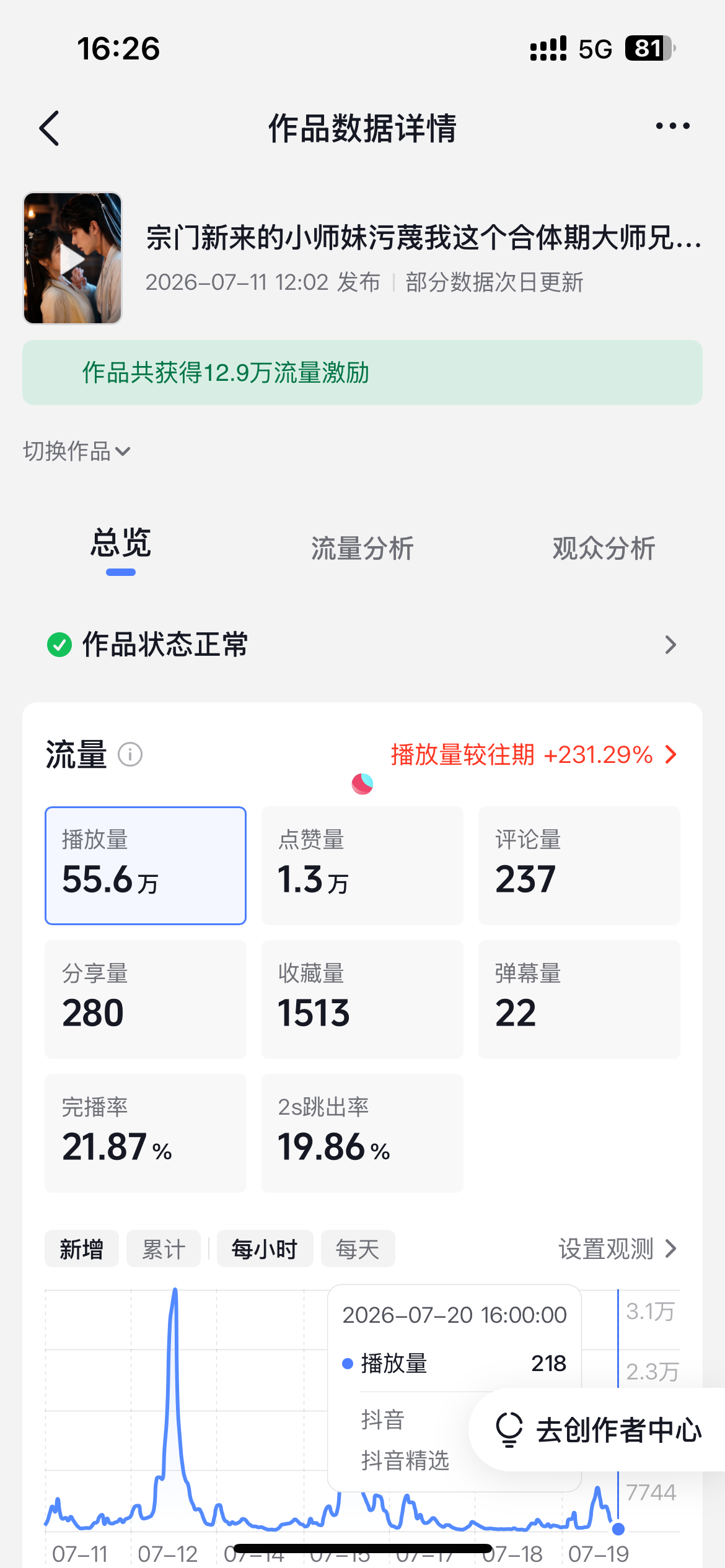Choose the 每小时 chart granularity
The height and width of the screenshot is (1568, 725).
click(x=265, y=1248)
